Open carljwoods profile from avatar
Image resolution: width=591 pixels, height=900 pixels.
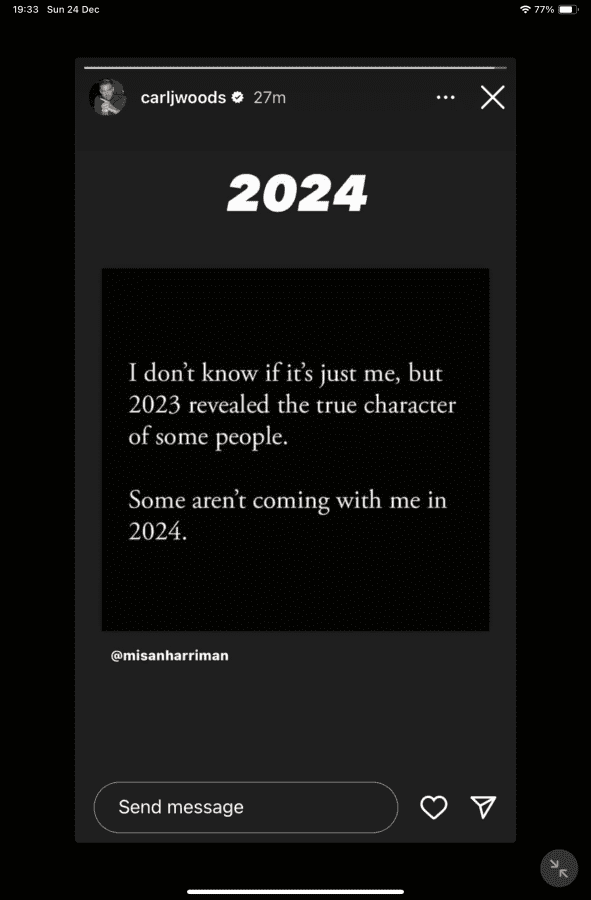coord(108,97)
